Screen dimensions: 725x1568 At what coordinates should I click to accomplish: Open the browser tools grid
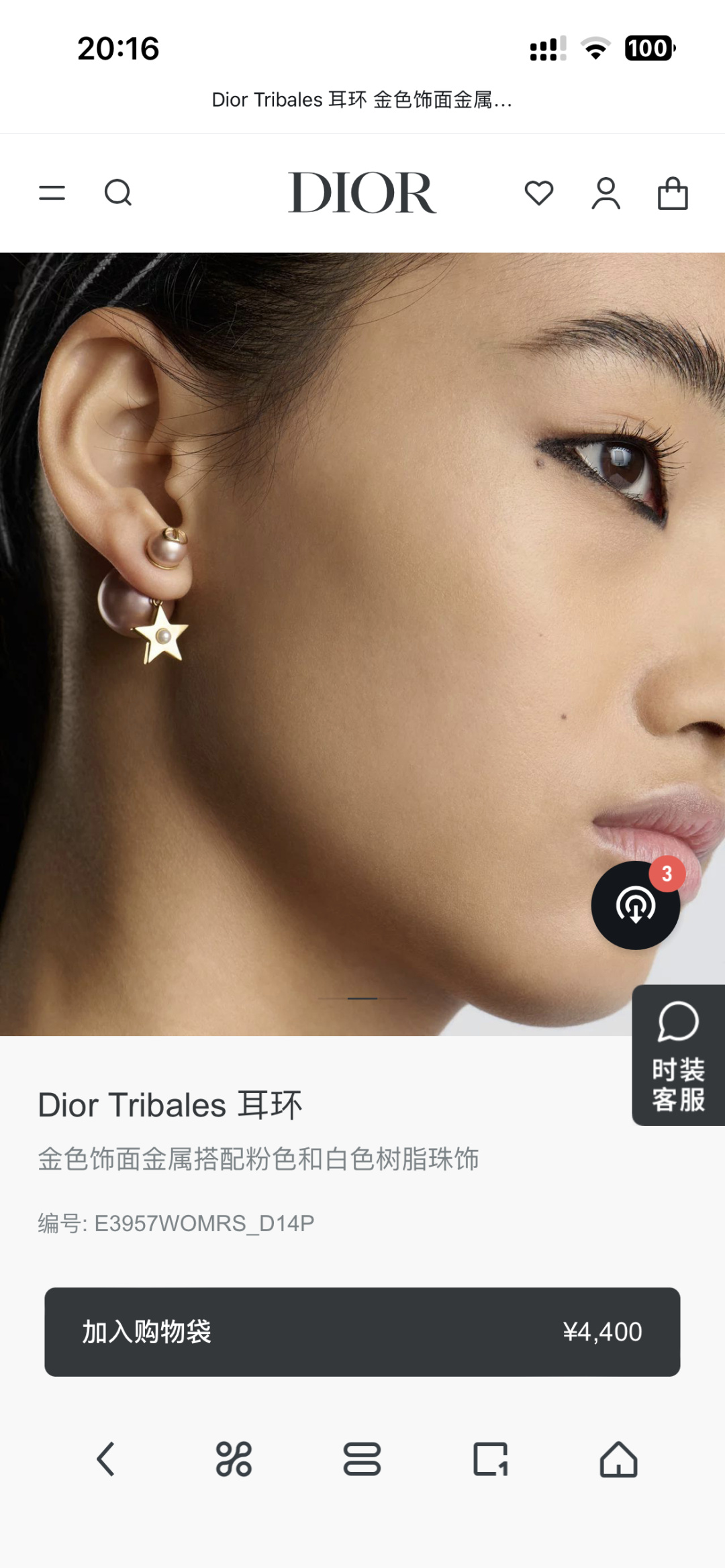(234, 1459)
